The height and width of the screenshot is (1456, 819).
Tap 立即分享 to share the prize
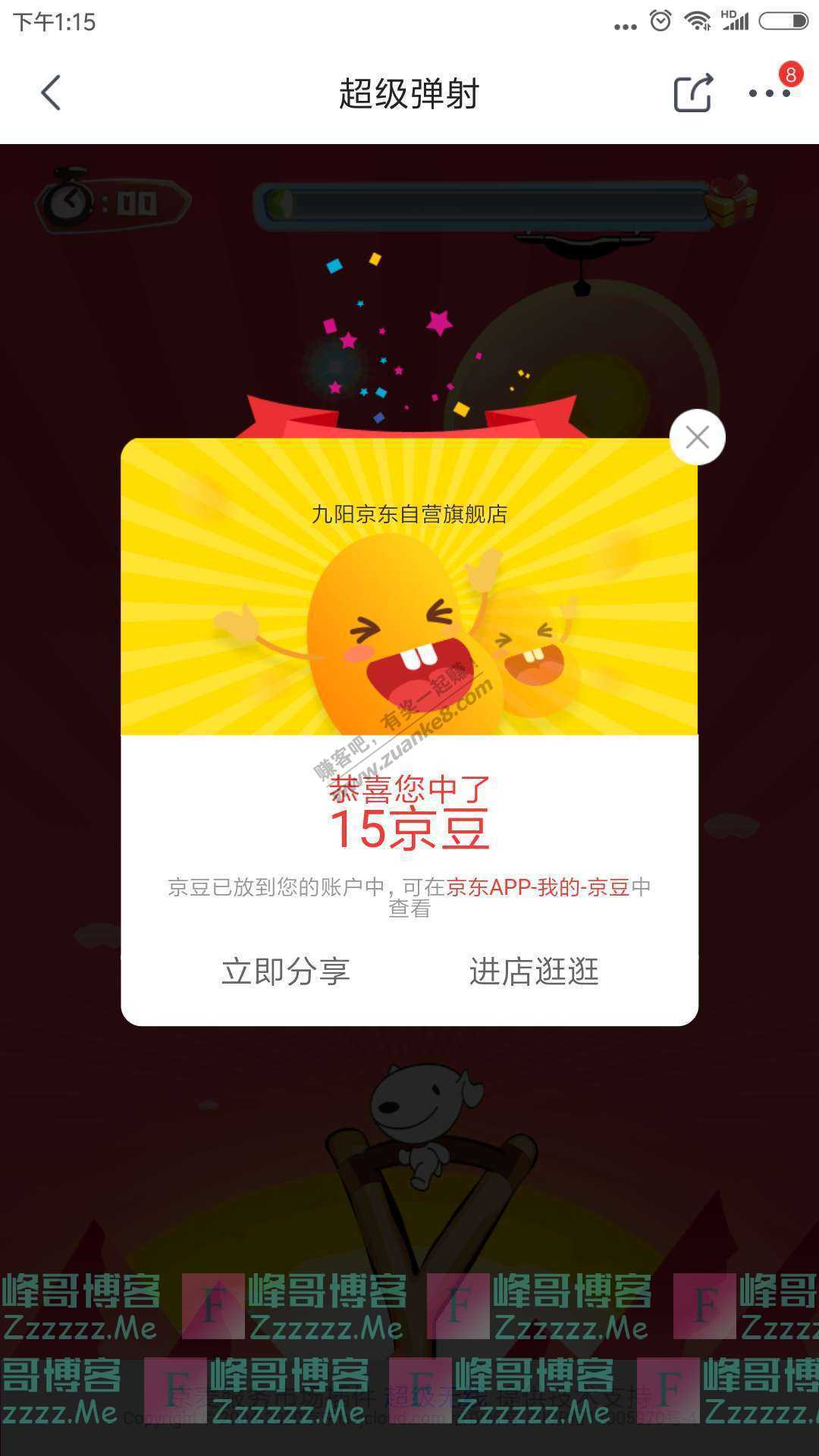pyautogui.click(x=284, y=971)
